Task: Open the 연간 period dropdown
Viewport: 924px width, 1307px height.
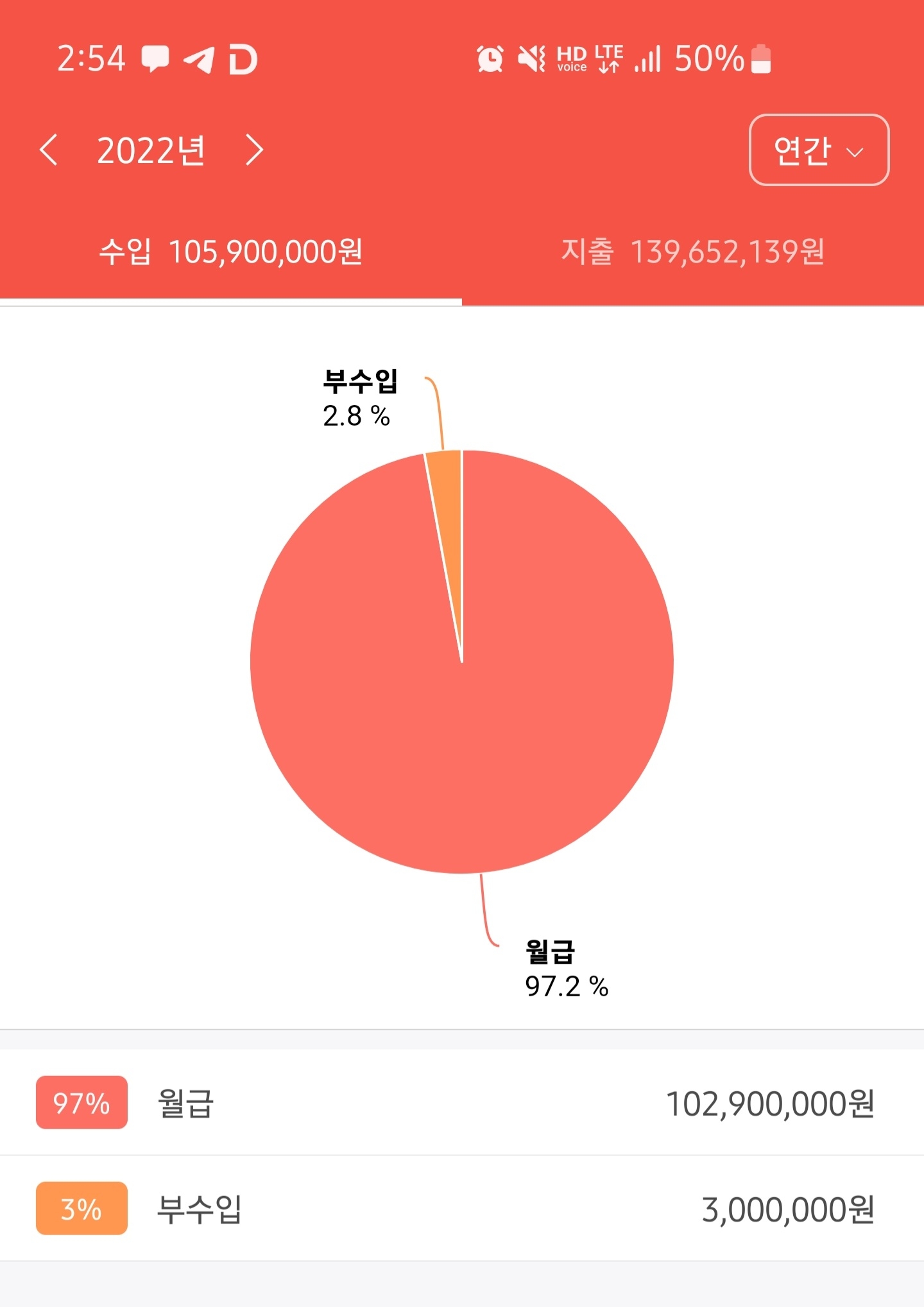Action: pos(819,150)
